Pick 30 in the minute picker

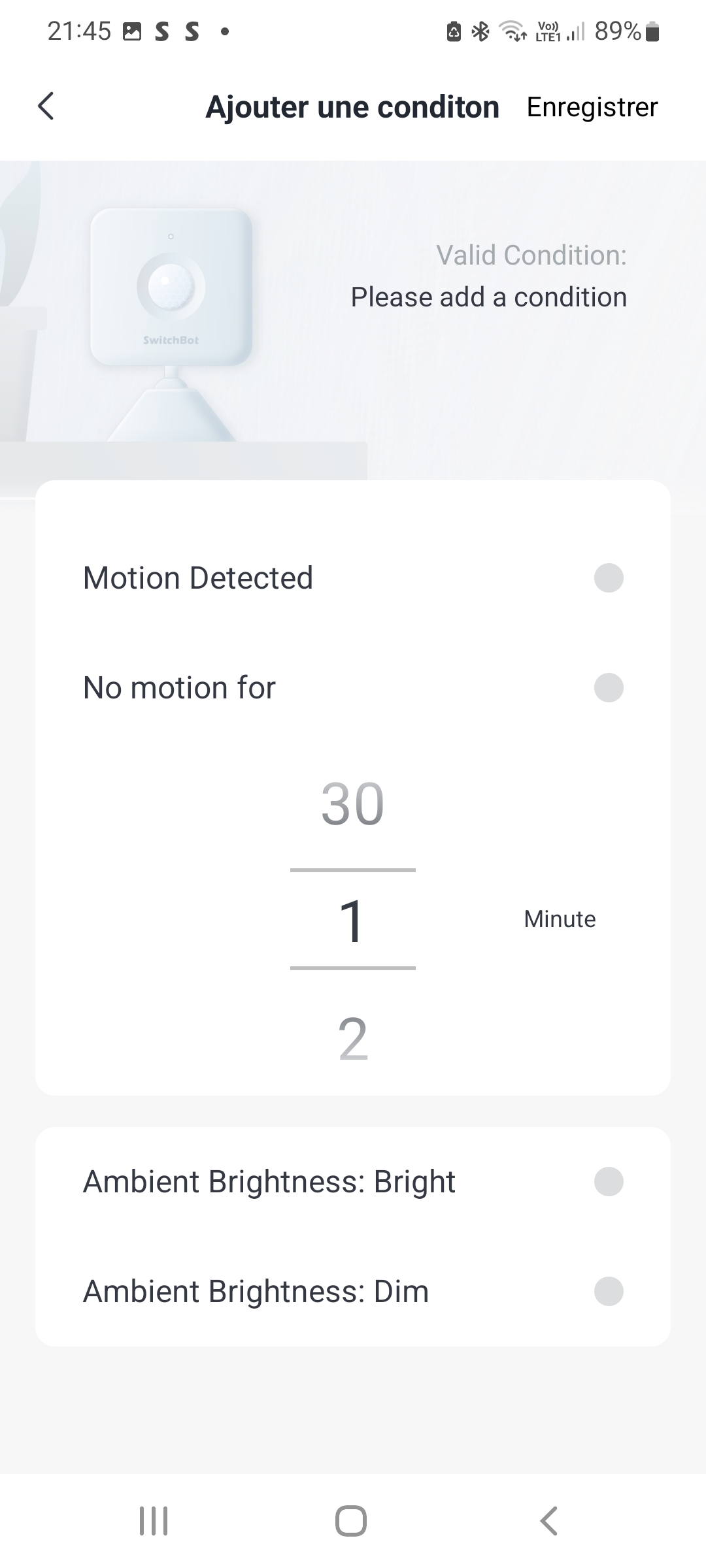[352, 804]
